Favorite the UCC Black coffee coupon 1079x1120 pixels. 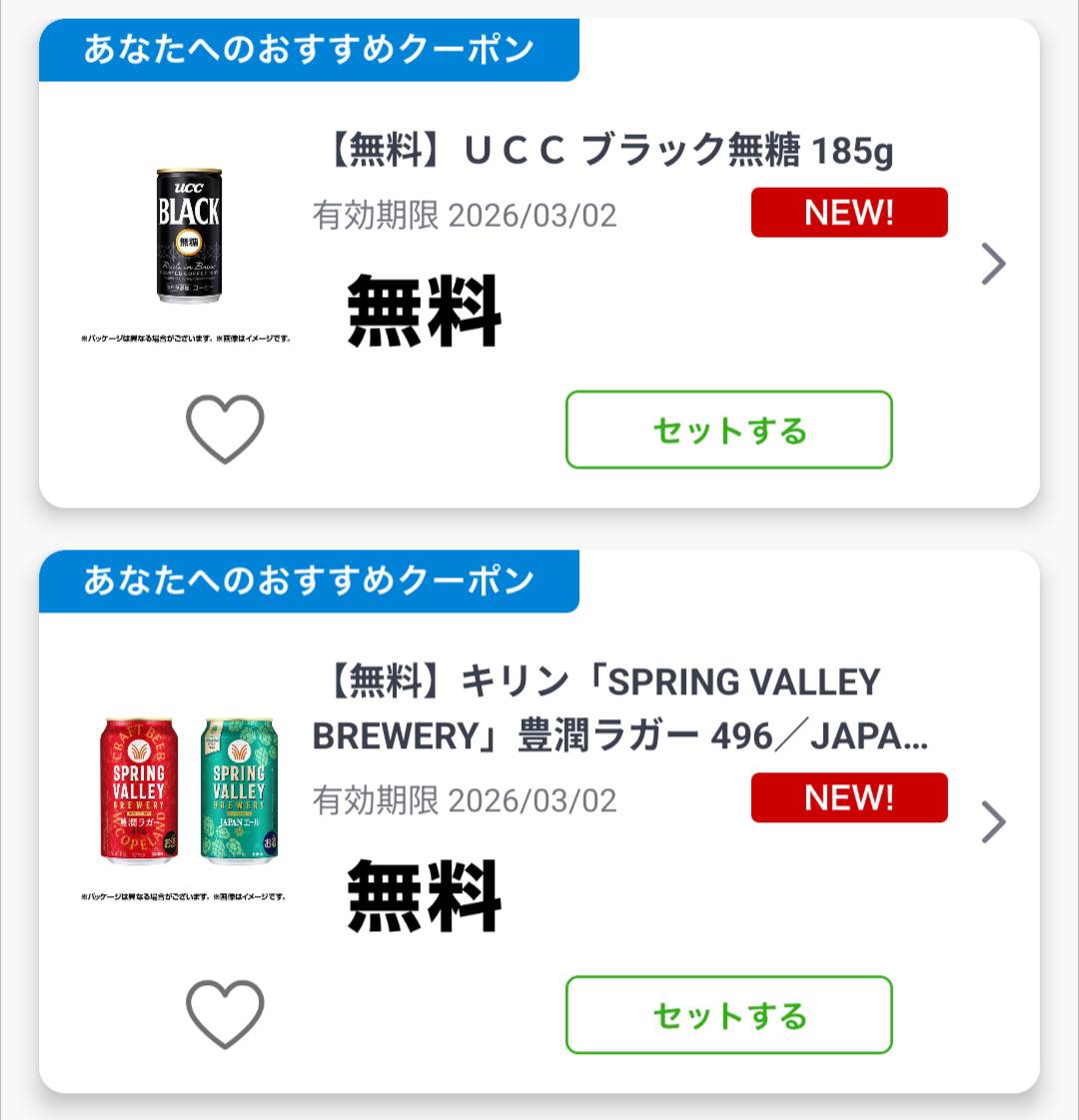(225, 430)
